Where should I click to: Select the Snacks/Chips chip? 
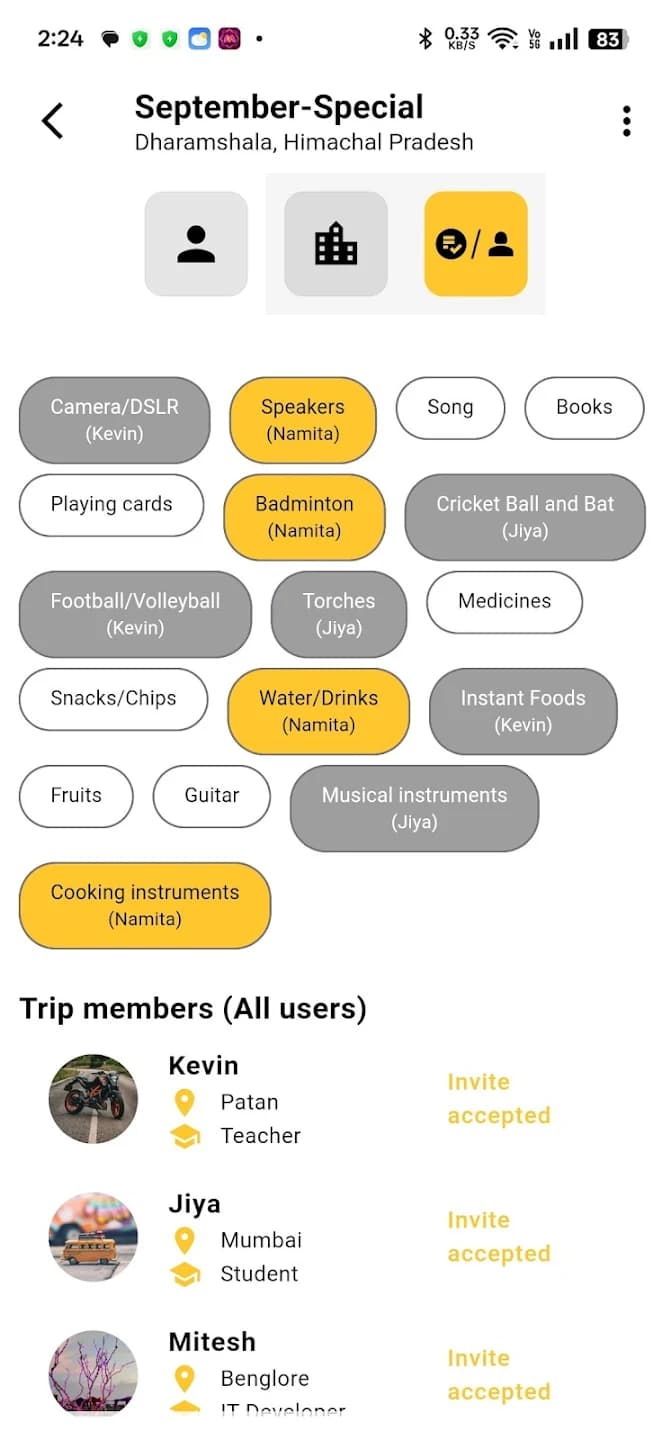113,699
